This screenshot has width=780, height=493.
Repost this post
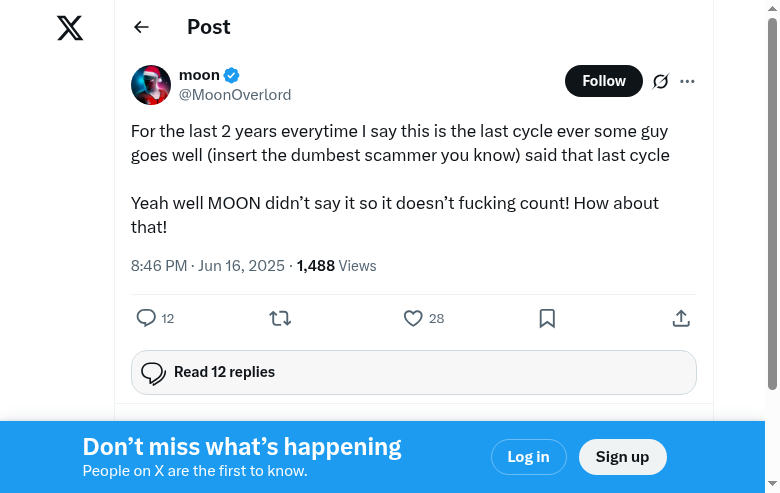tap(280, 318)
